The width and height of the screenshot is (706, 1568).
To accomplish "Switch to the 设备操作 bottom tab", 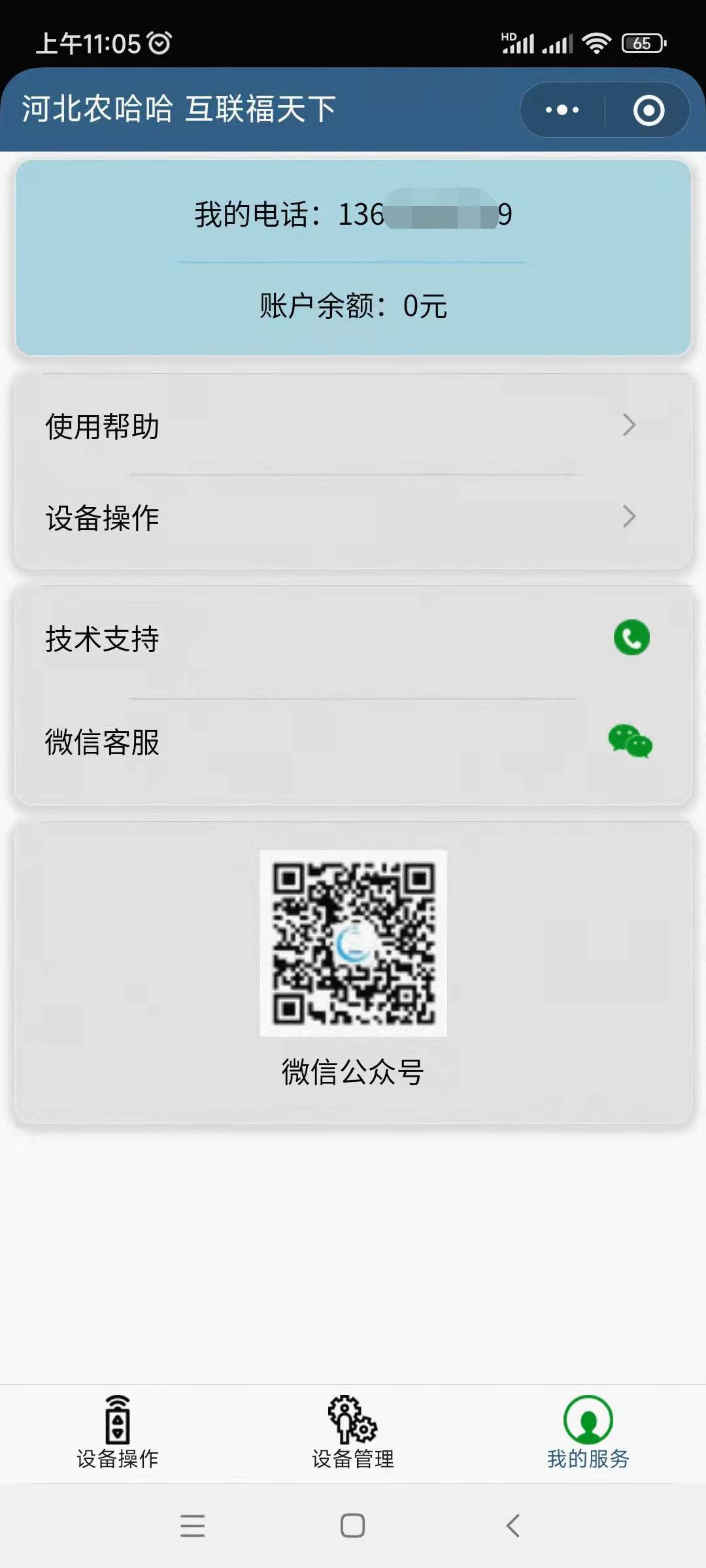I will coord(118,1432).
